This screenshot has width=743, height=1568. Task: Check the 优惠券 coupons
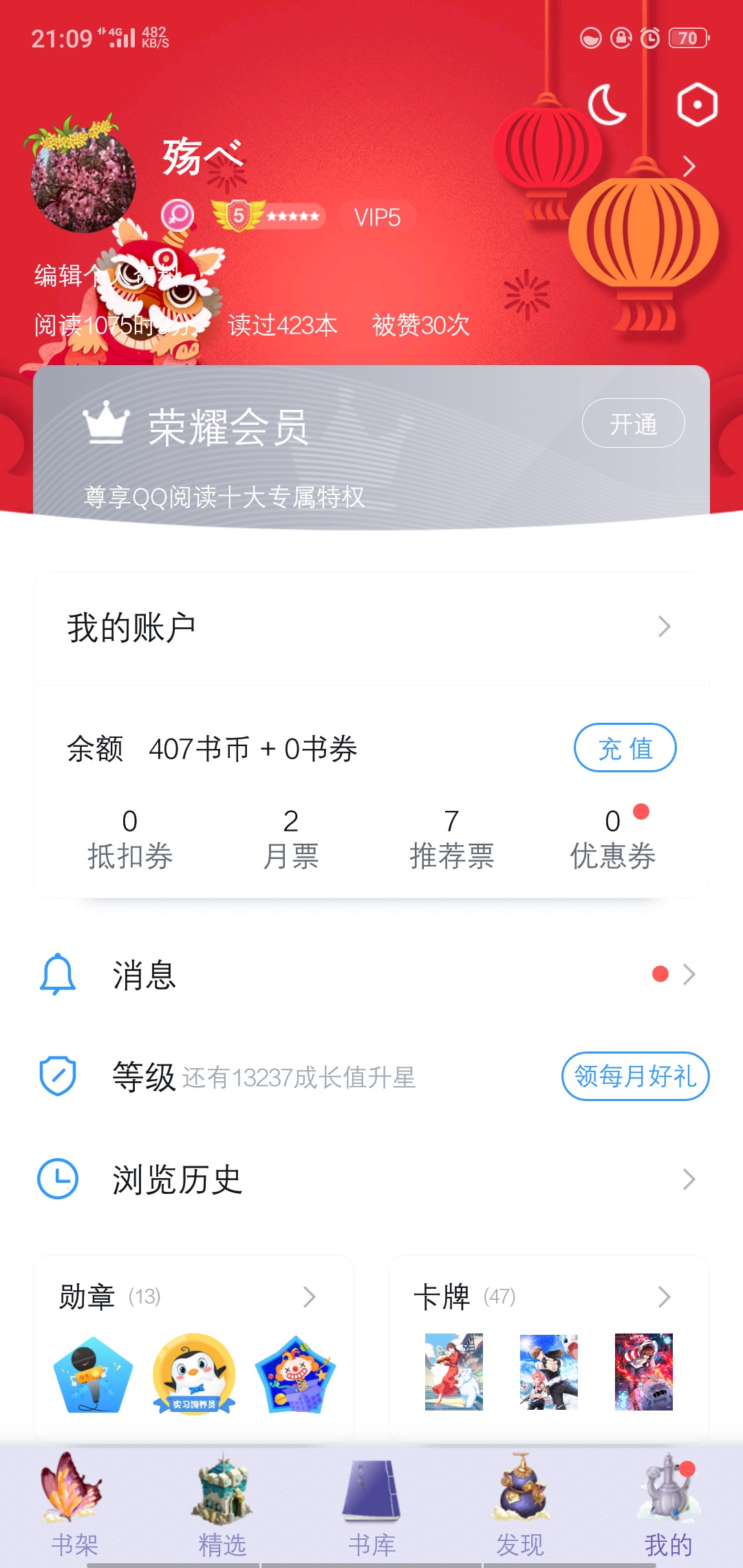tap(612, 838)
